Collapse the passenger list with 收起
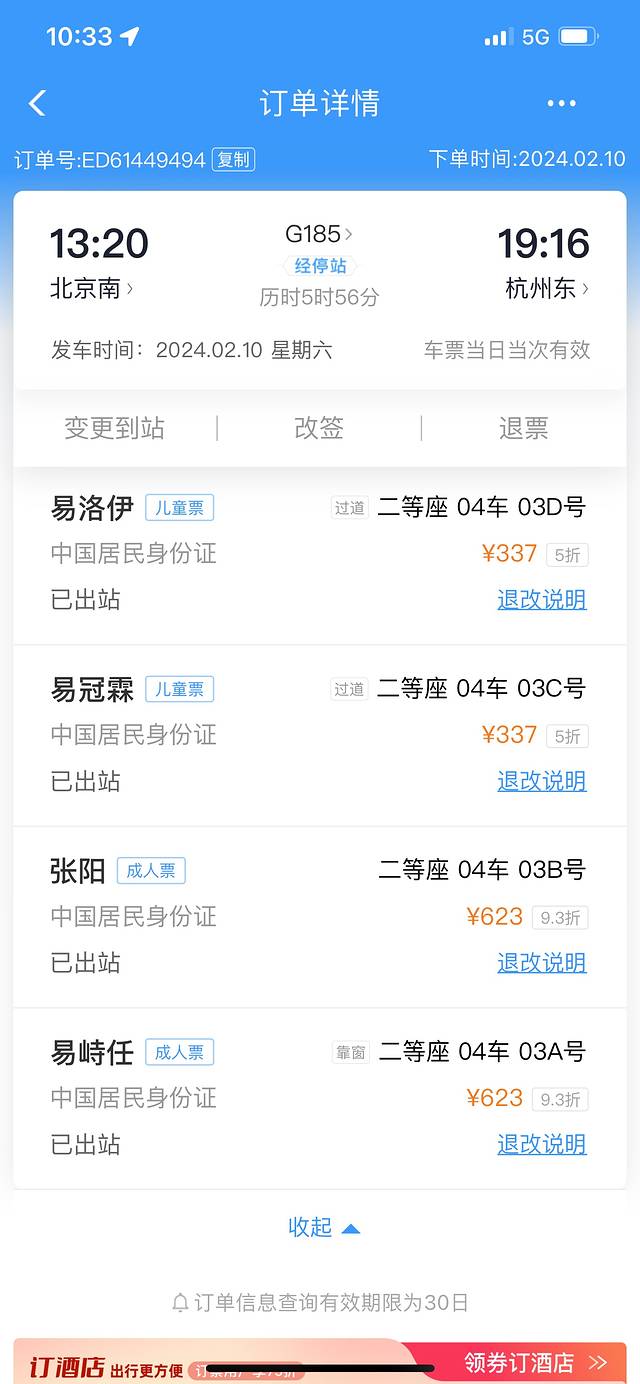The image size is (640, 1384). (322, 1227)
